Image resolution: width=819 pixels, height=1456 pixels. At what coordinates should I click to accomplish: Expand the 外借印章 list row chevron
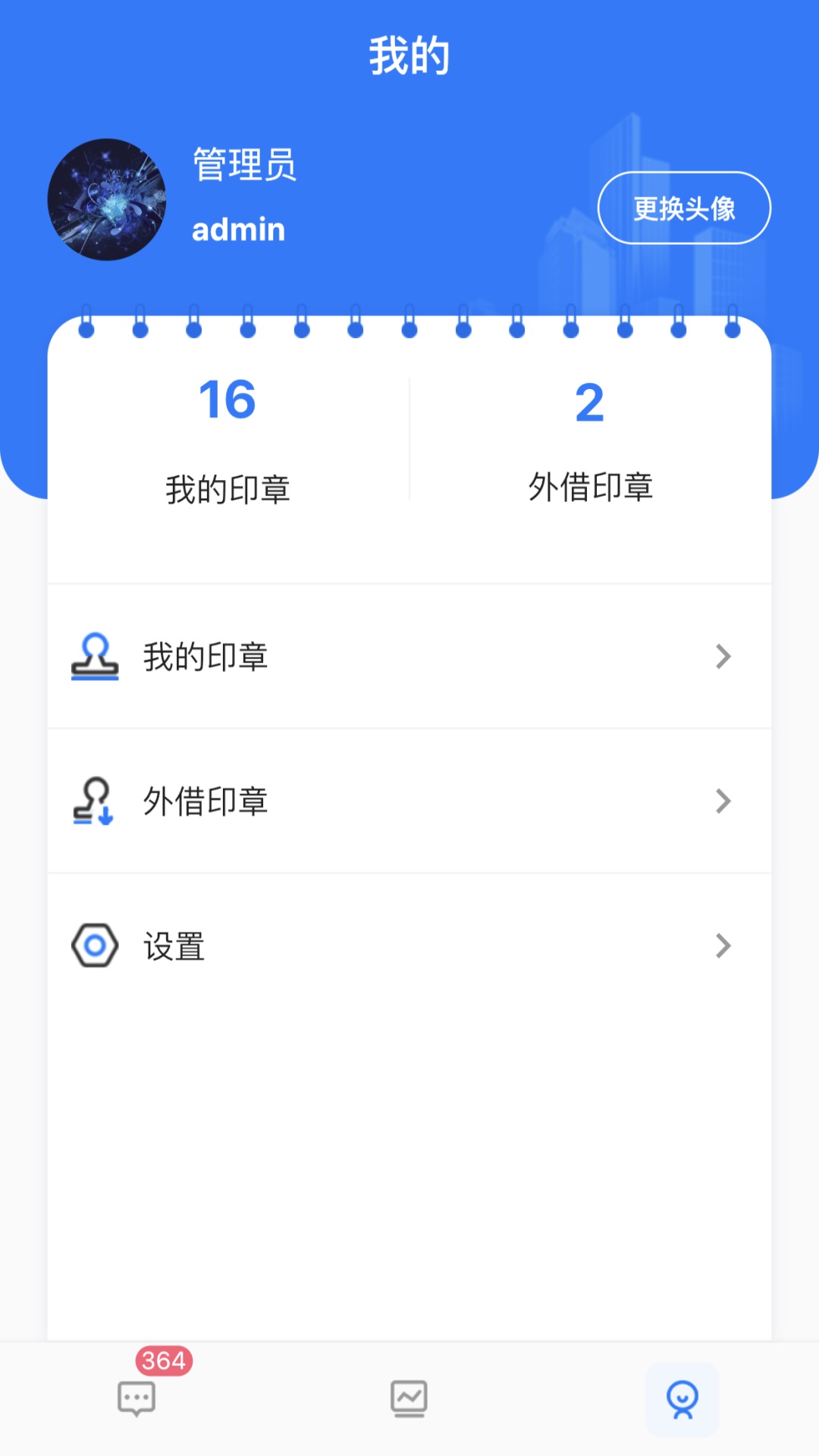click(x=723, y=802)
